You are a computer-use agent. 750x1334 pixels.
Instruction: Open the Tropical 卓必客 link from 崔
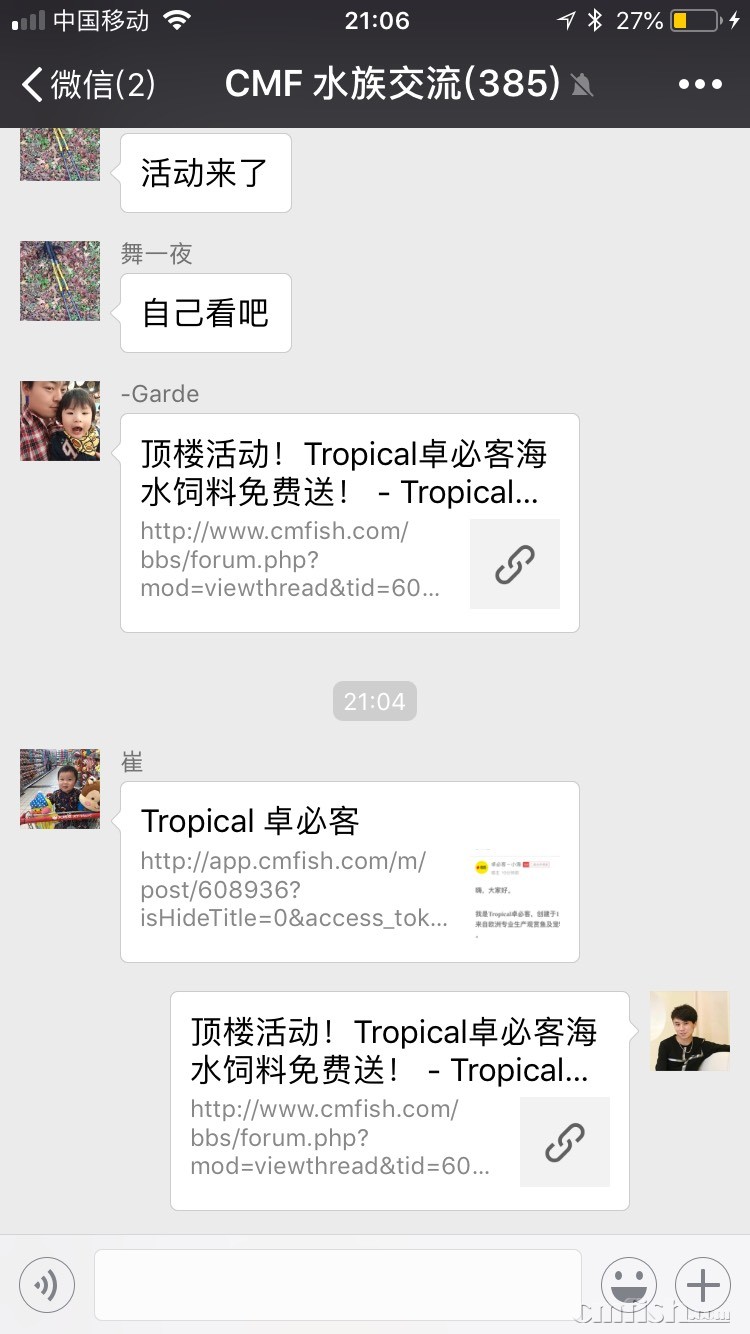pyautogui.click(x=349, y=871)
